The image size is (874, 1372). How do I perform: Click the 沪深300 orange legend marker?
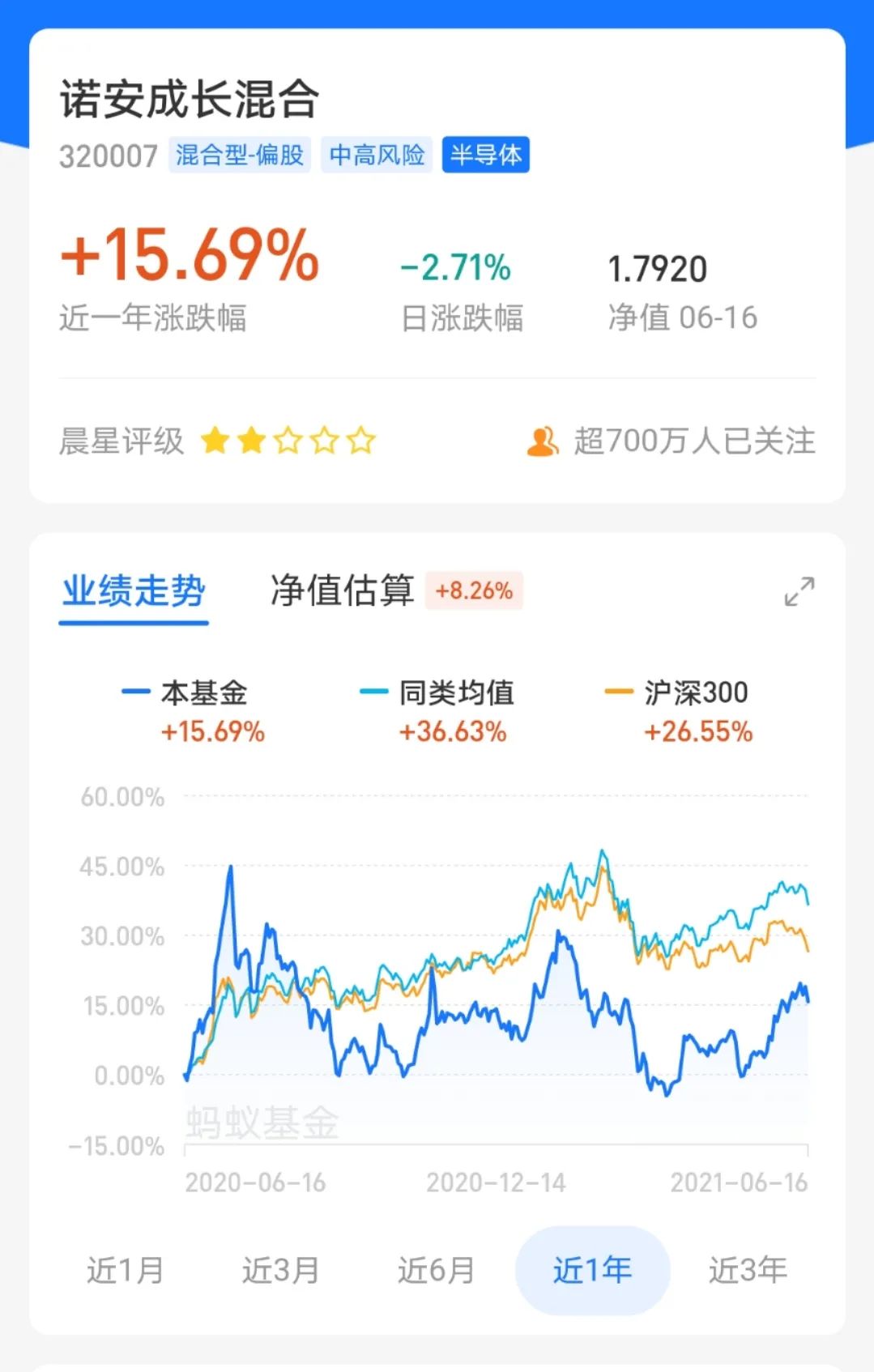click(620, 692)
